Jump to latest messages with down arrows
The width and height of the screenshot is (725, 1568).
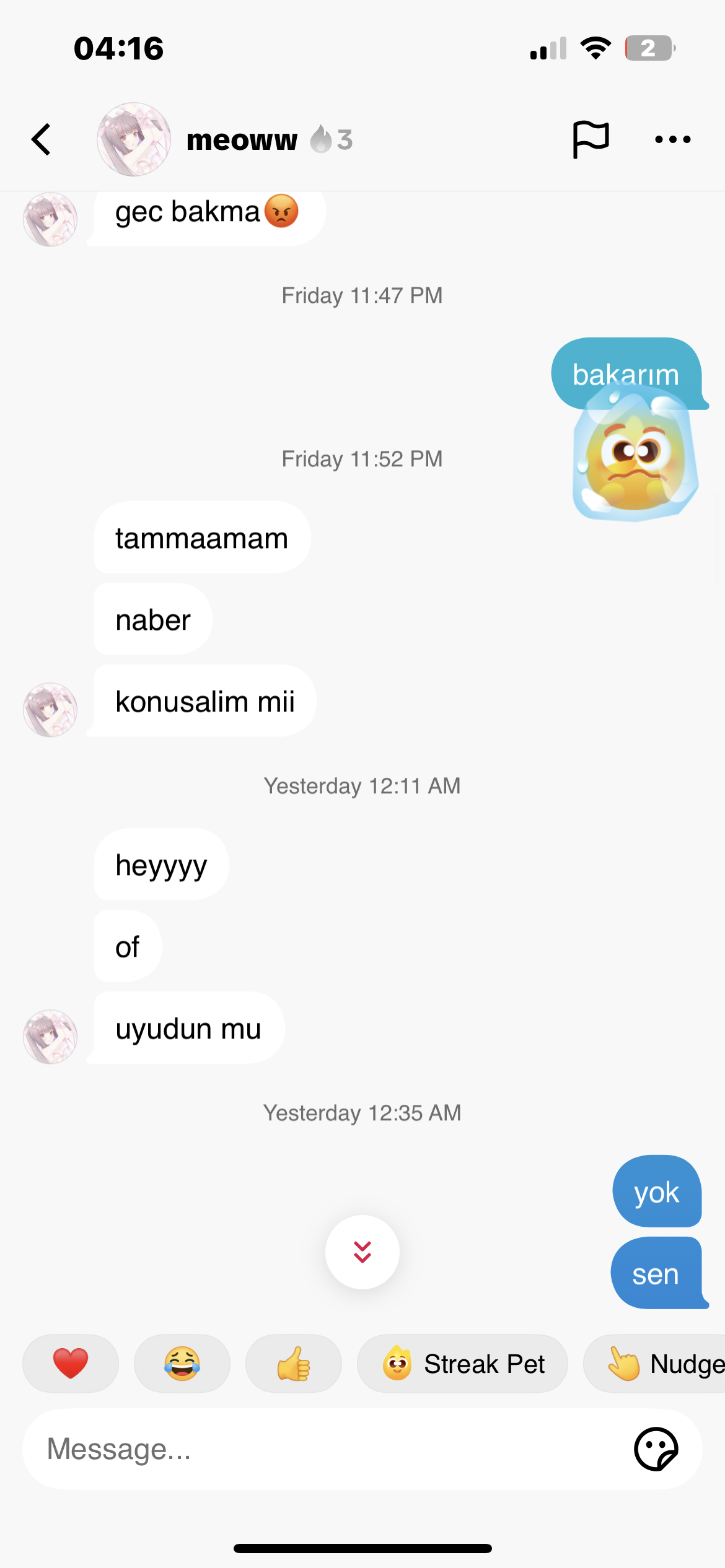click(x=362, y=1252)
